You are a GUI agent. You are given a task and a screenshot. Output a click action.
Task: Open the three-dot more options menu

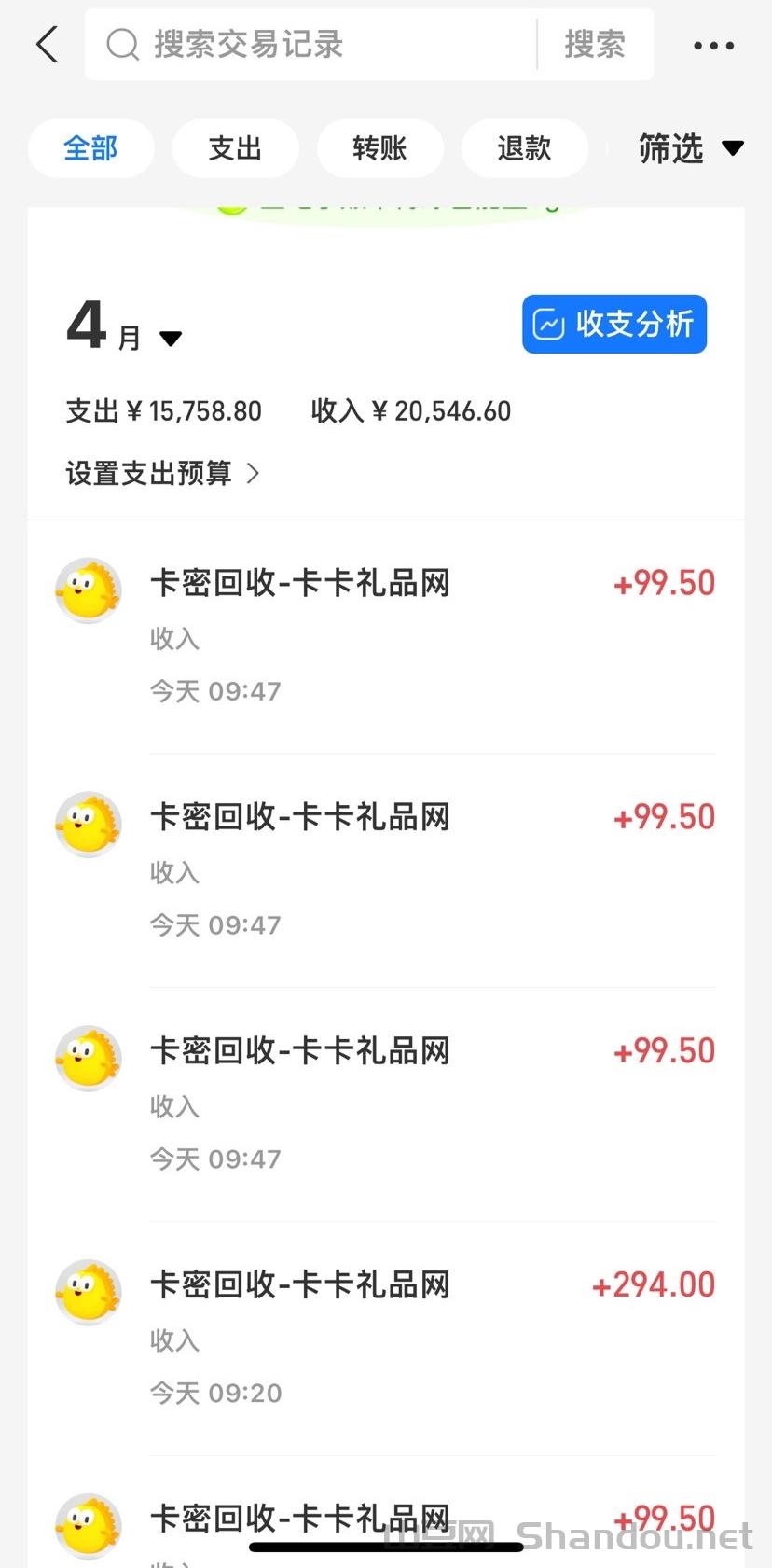click(712, 44)
